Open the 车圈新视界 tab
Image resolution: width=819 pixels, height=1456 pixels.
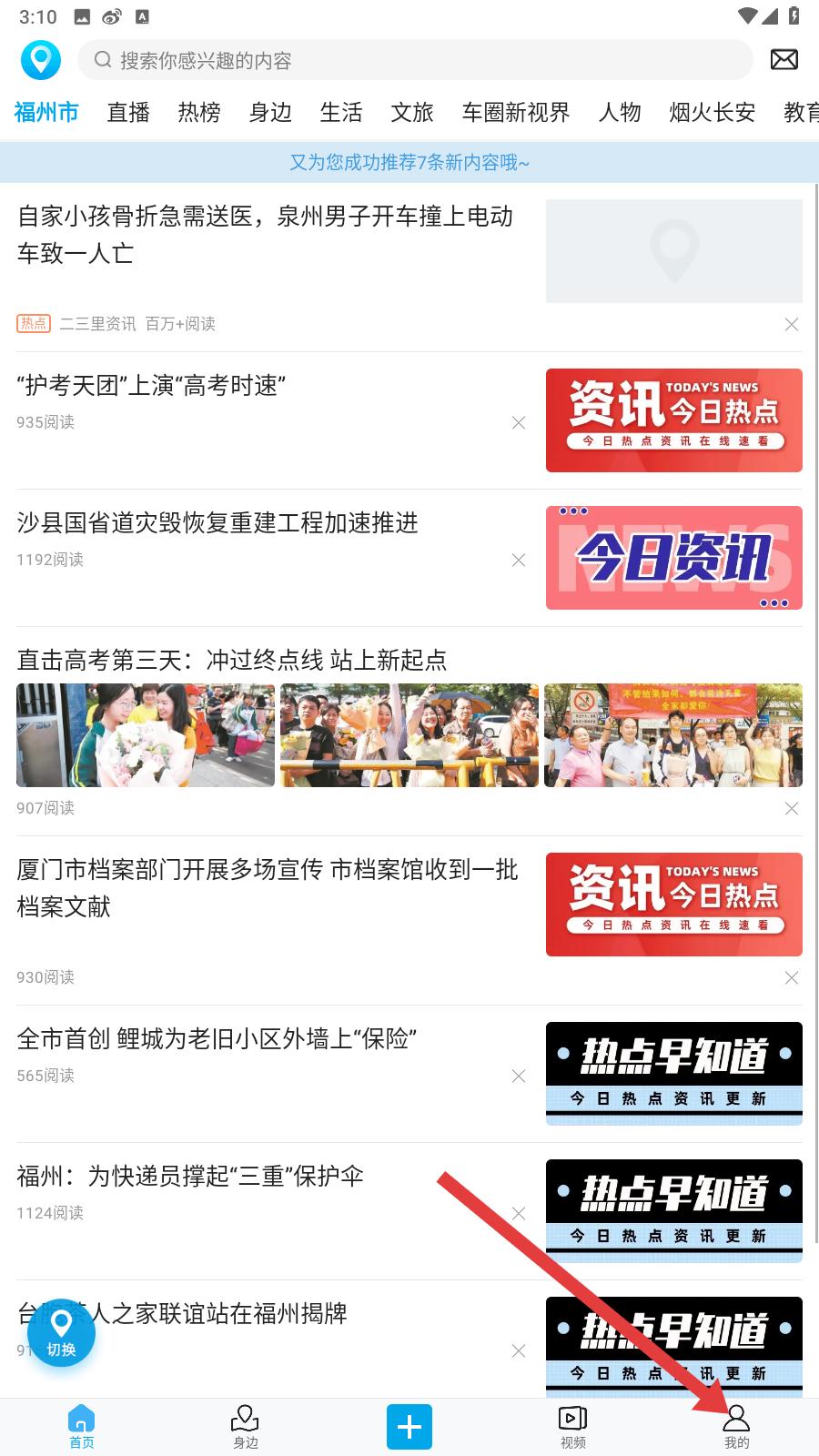click(516, 112)
